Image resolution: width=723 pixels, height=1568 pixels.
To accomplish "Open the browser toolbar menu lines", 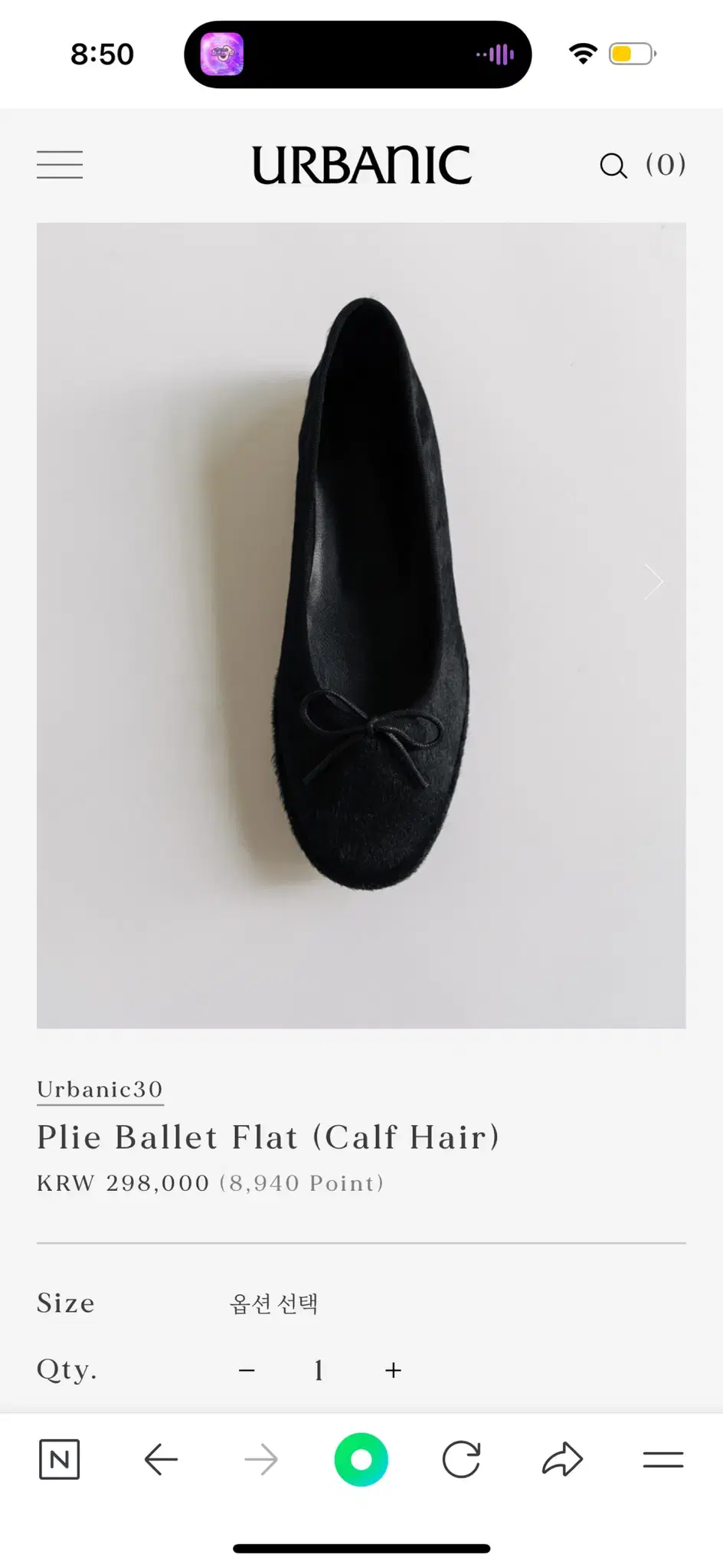I will 663,1459.
